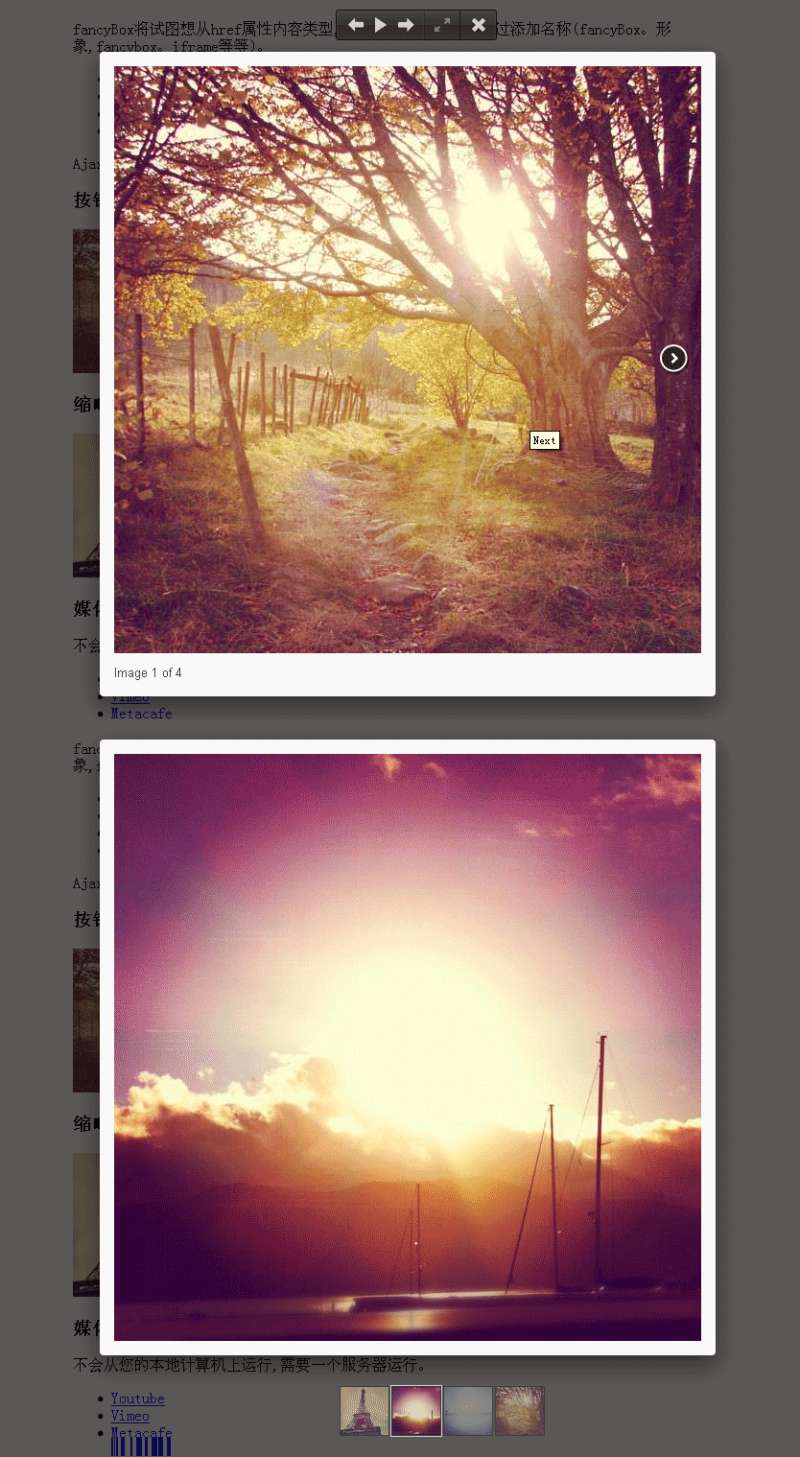Start the slideshow with play button

[380, 25]
